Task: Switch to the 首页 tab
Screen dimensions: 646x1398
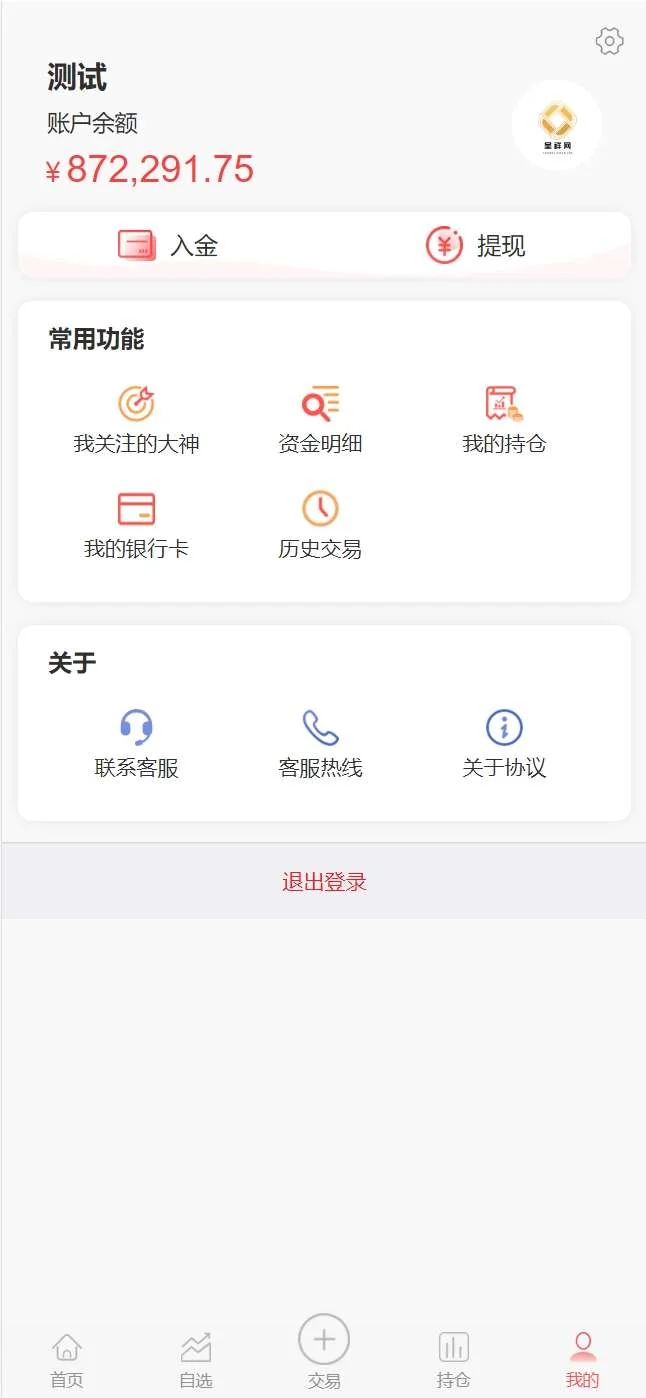Action: 67,1360
